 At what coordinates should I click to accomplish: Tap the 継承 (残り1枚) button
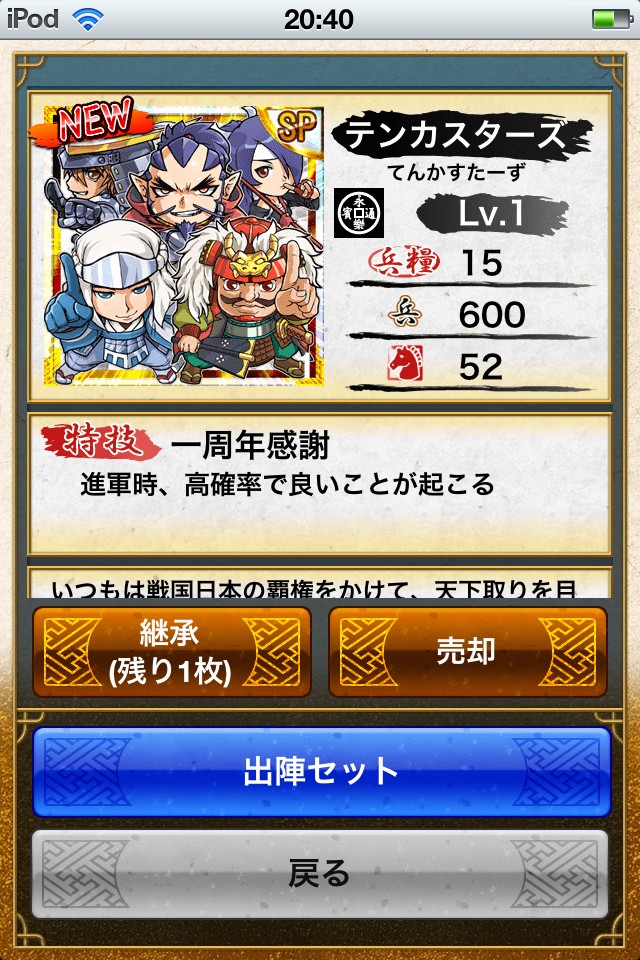click(171, 652)
